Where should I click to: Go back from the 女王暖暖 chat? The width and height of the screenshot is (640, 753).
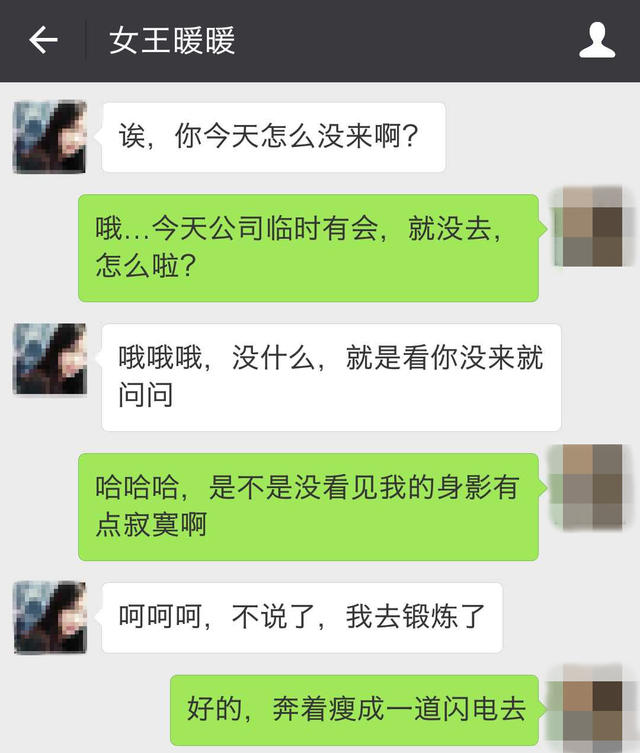coord(43,41)
